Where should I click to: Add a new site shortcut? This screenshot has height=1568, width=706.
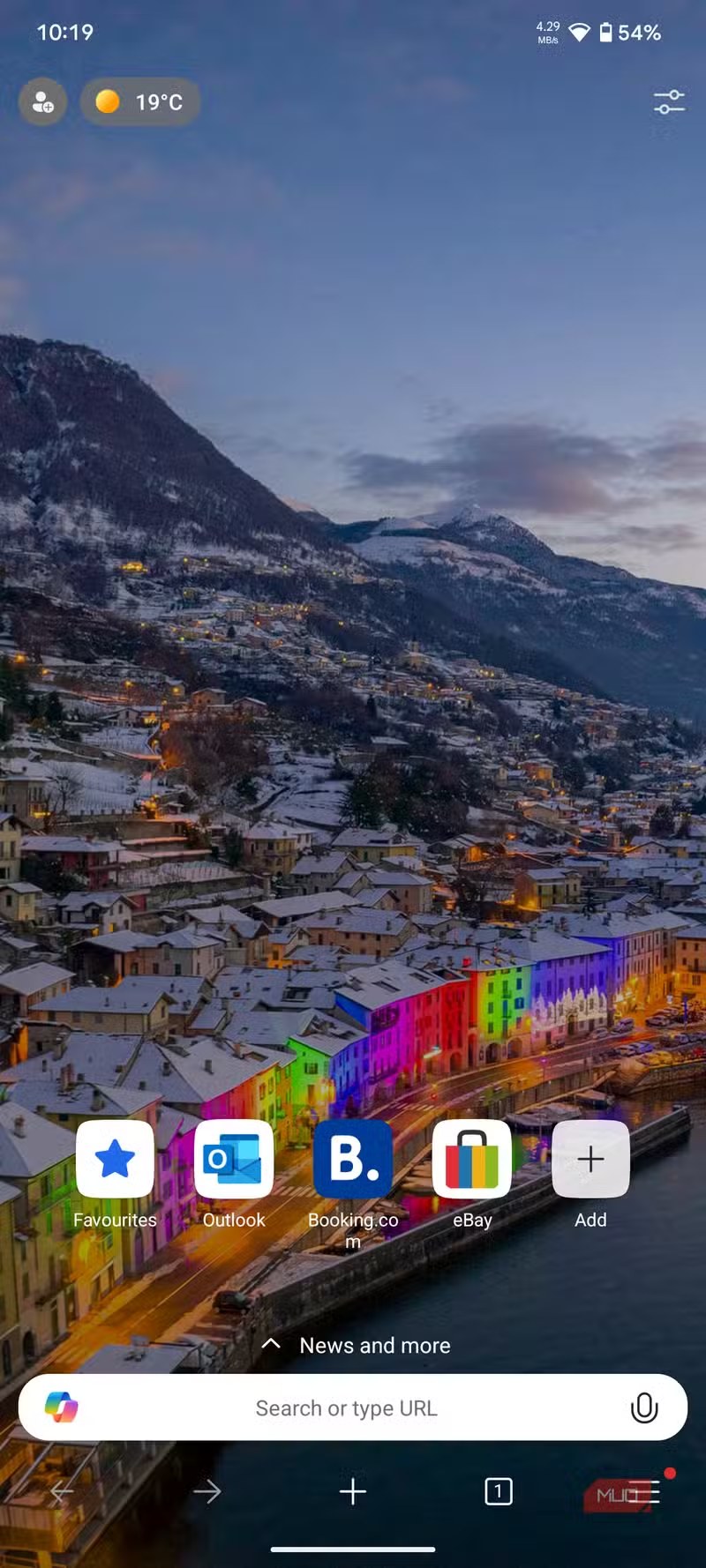point(590,1159)
